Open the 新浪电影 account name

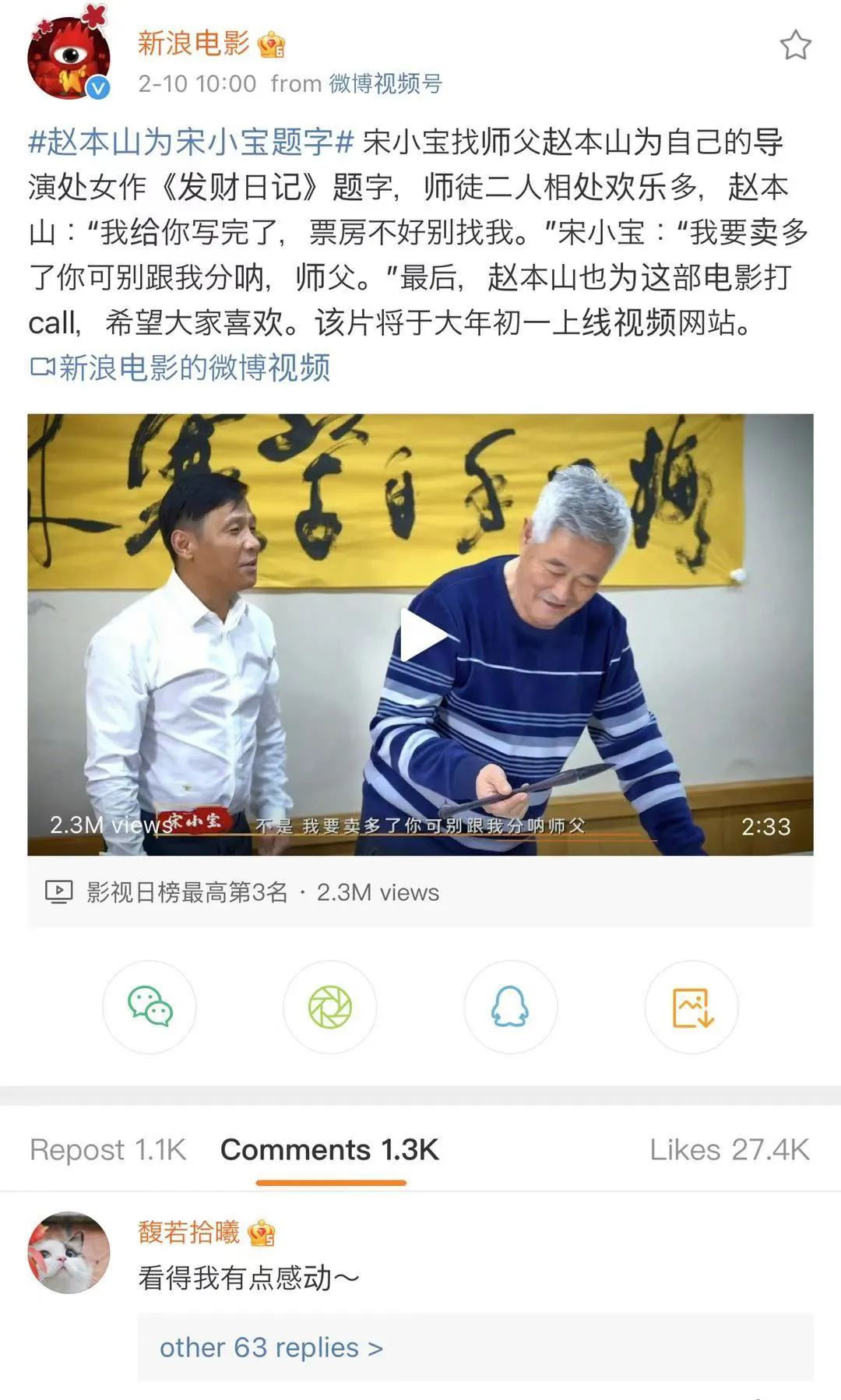(194, 44)
